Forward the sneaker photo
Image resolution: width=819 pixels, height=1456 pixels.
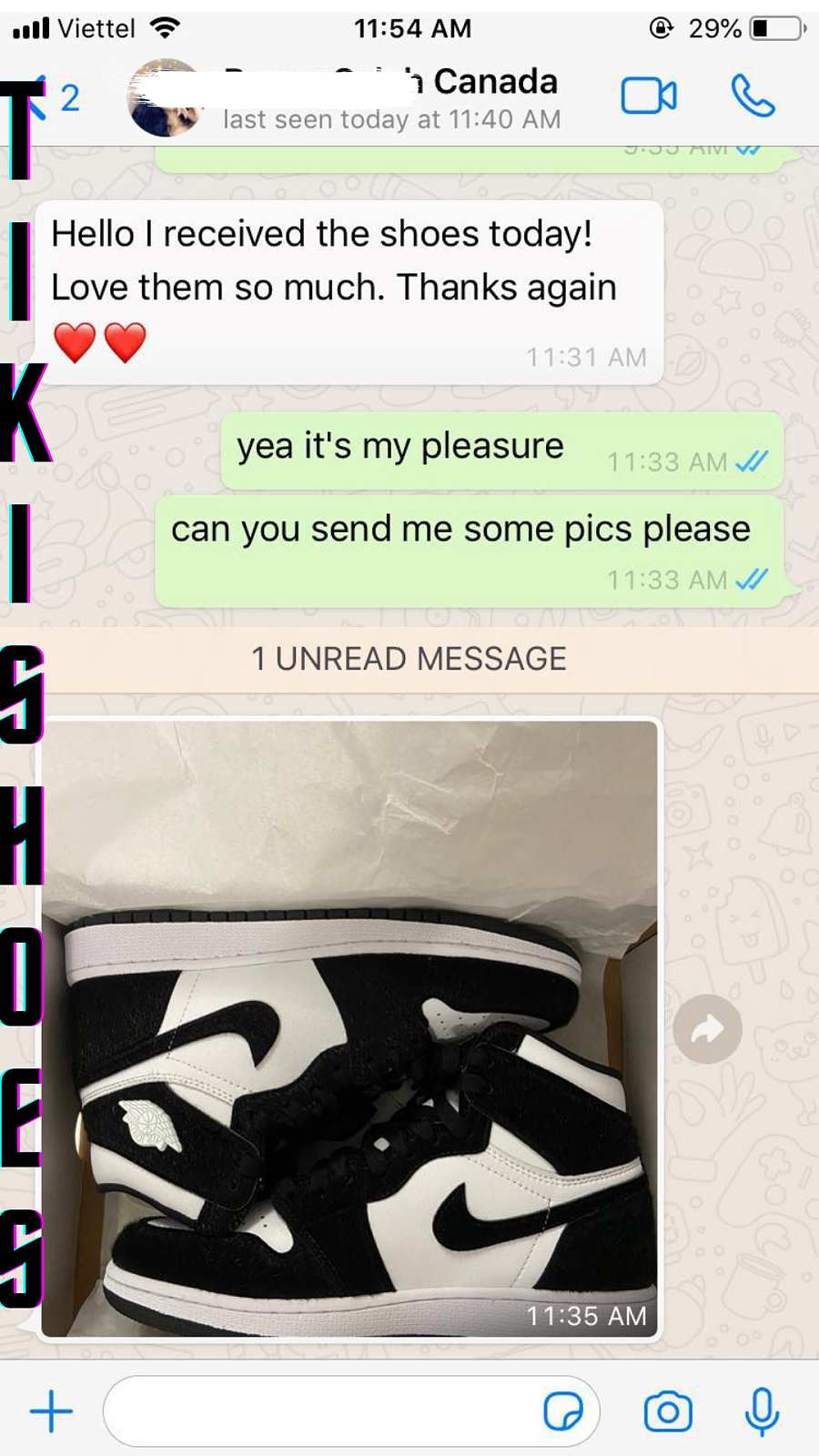tap(707, 1029)
